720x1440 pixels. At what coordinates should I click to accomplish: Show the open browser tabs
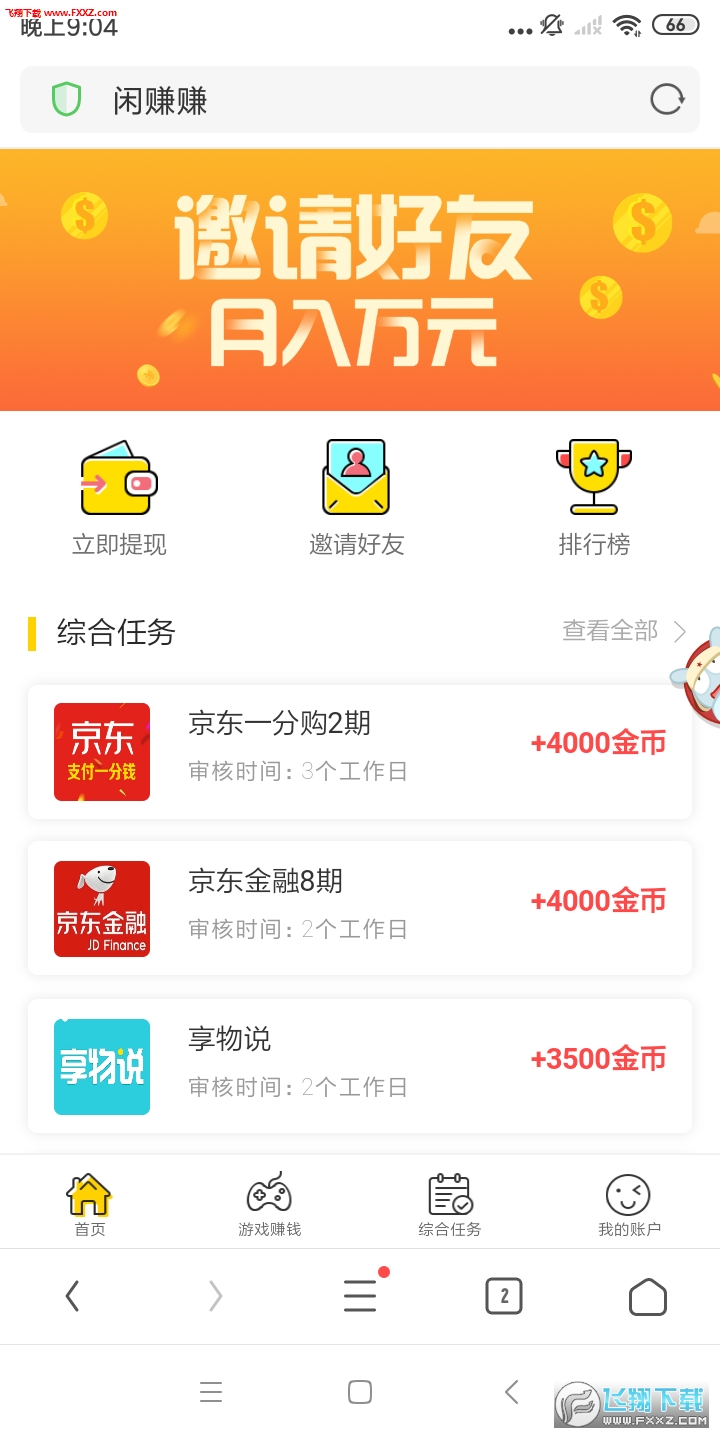(504, 1297)
